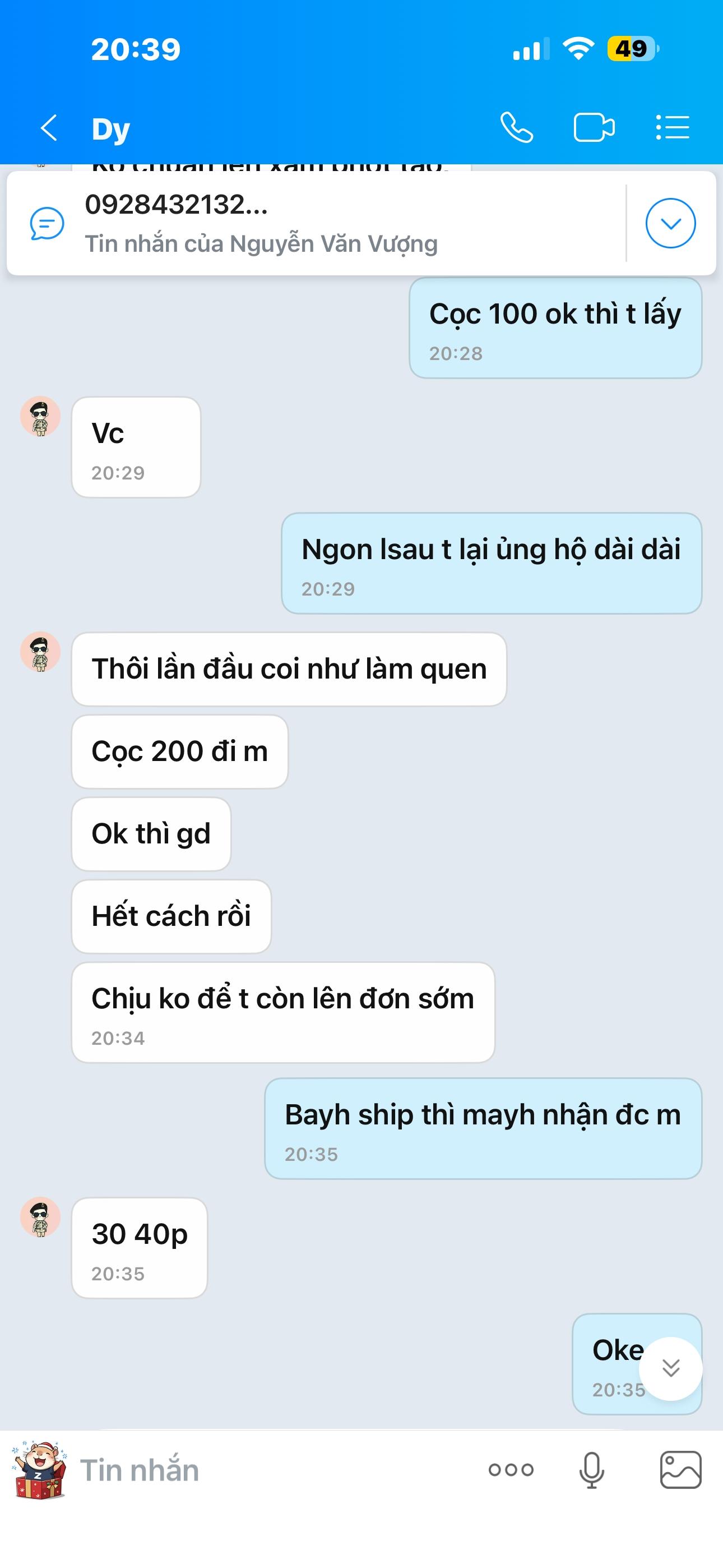Record a voice message
The height and width of the screenshot is (1568, 723).
point(591,1470)
